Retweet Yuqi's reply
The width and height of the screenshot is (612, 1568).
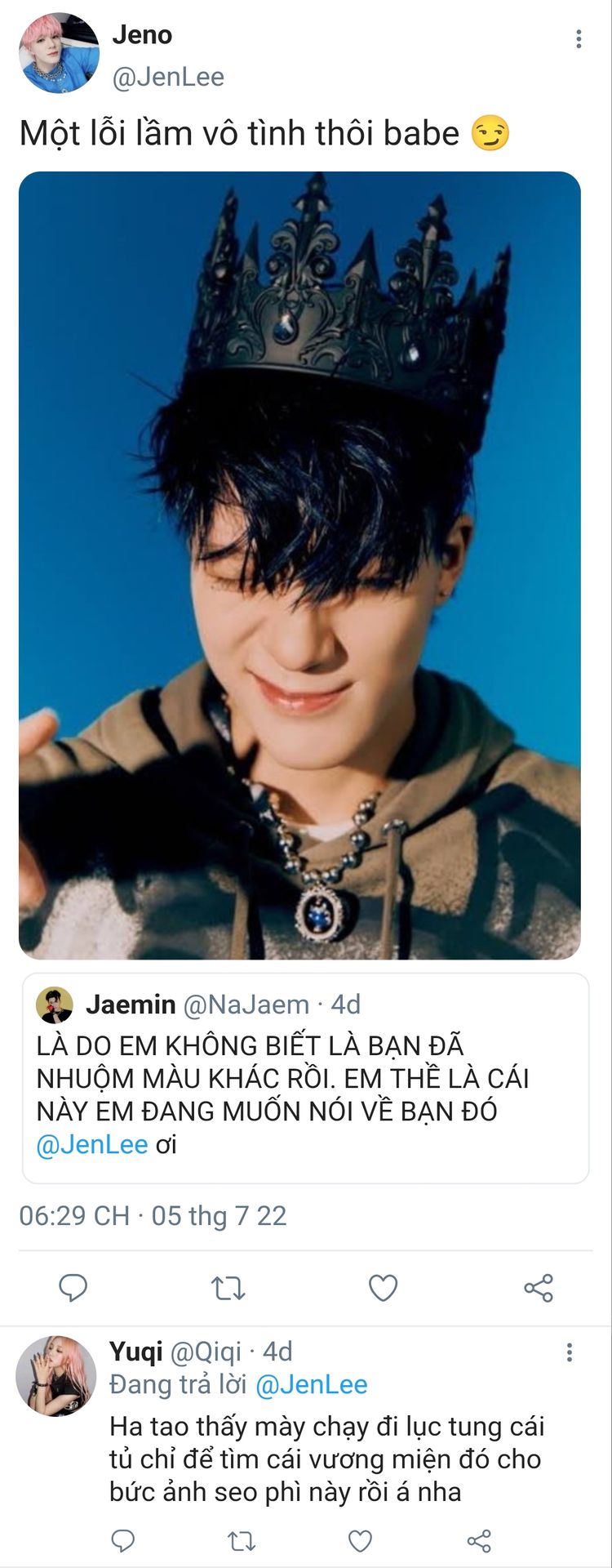pos(241,1541)
